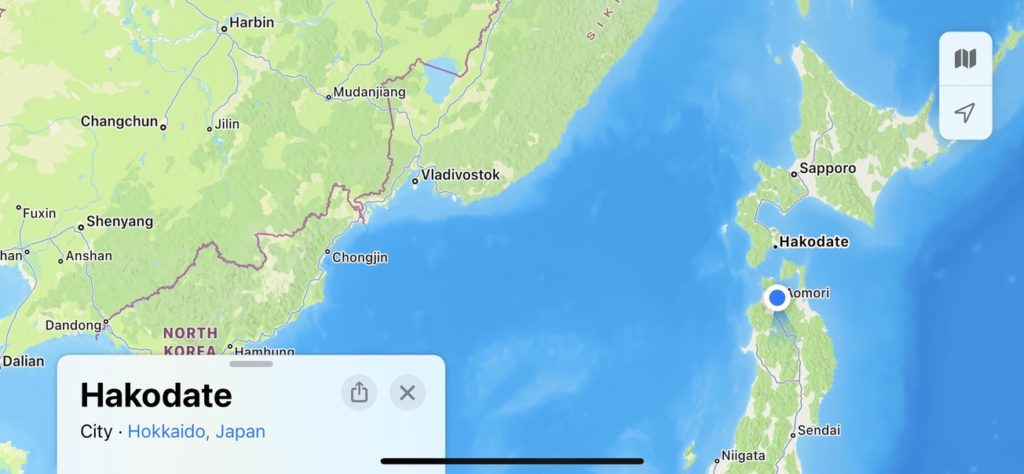The height and width of the screenshot is (474, 1024).
Task: Tap the card grabber handle
Action: tap(251, 364)
